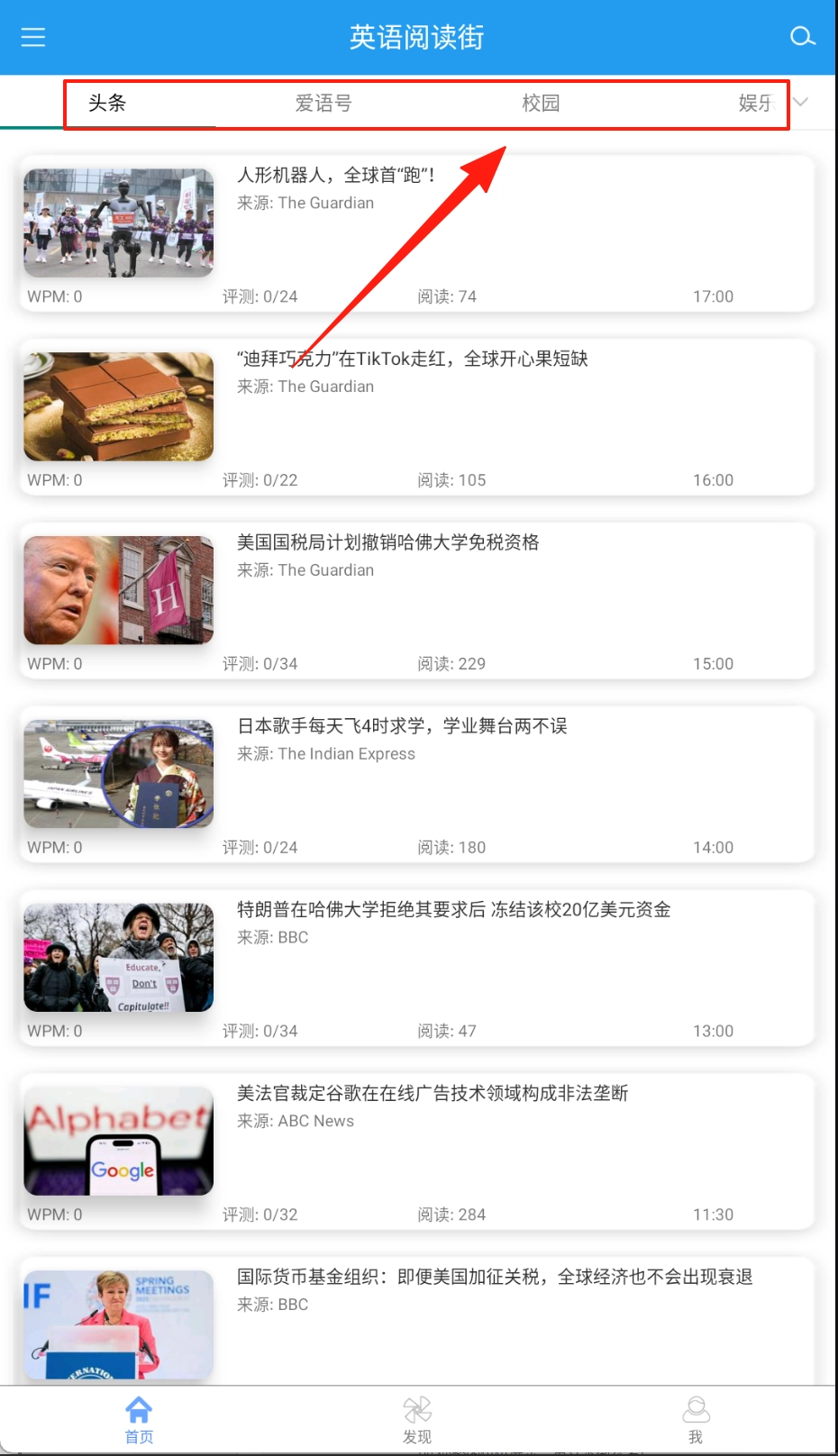Expand the category list chevron
Image resolution: width=838 pixels, height=1456 pixels.
[800, 102]
